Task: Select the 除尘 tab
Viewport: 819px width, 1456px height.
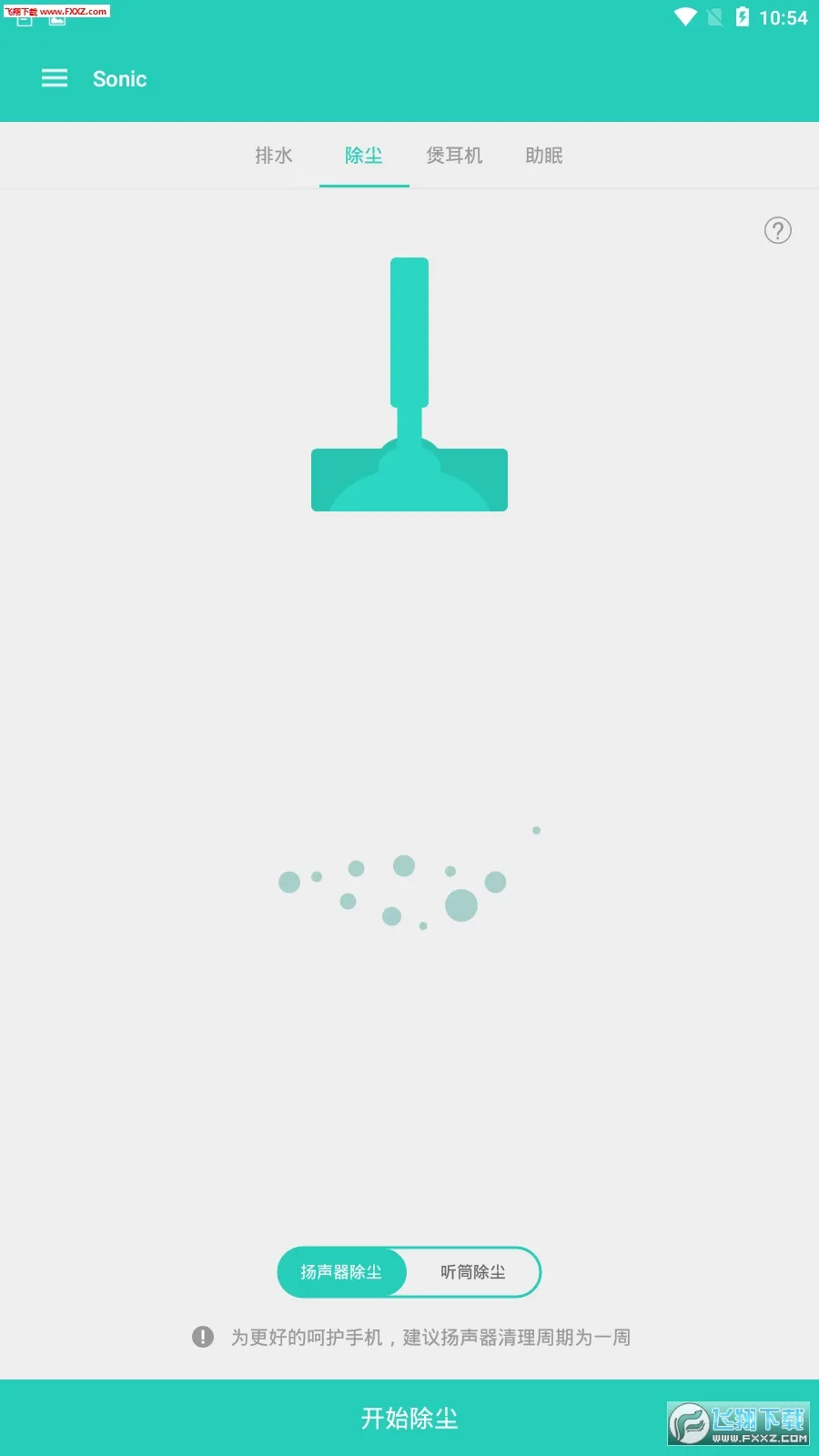Action: pyautogui.click(x=364, y=156)
